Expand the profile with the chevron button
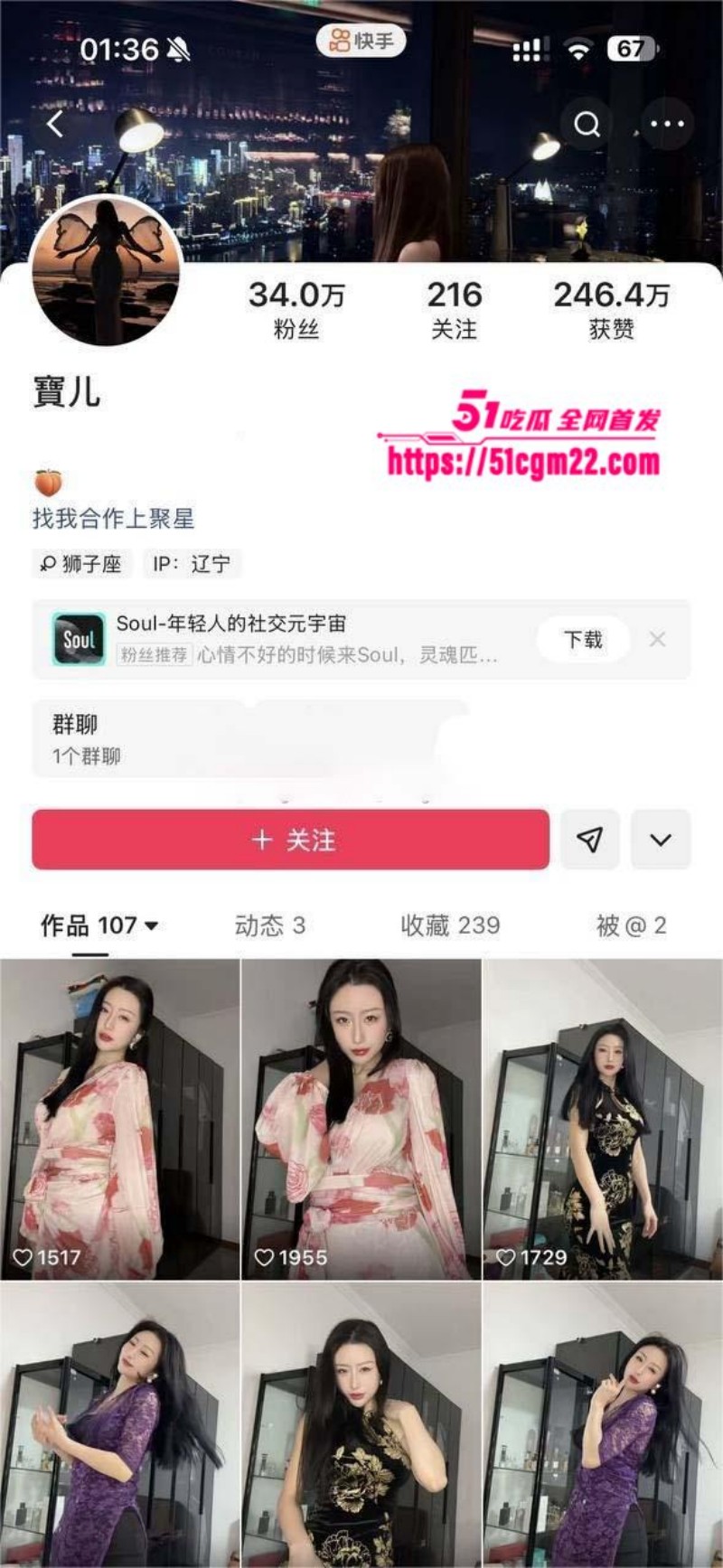 point(661,840)
